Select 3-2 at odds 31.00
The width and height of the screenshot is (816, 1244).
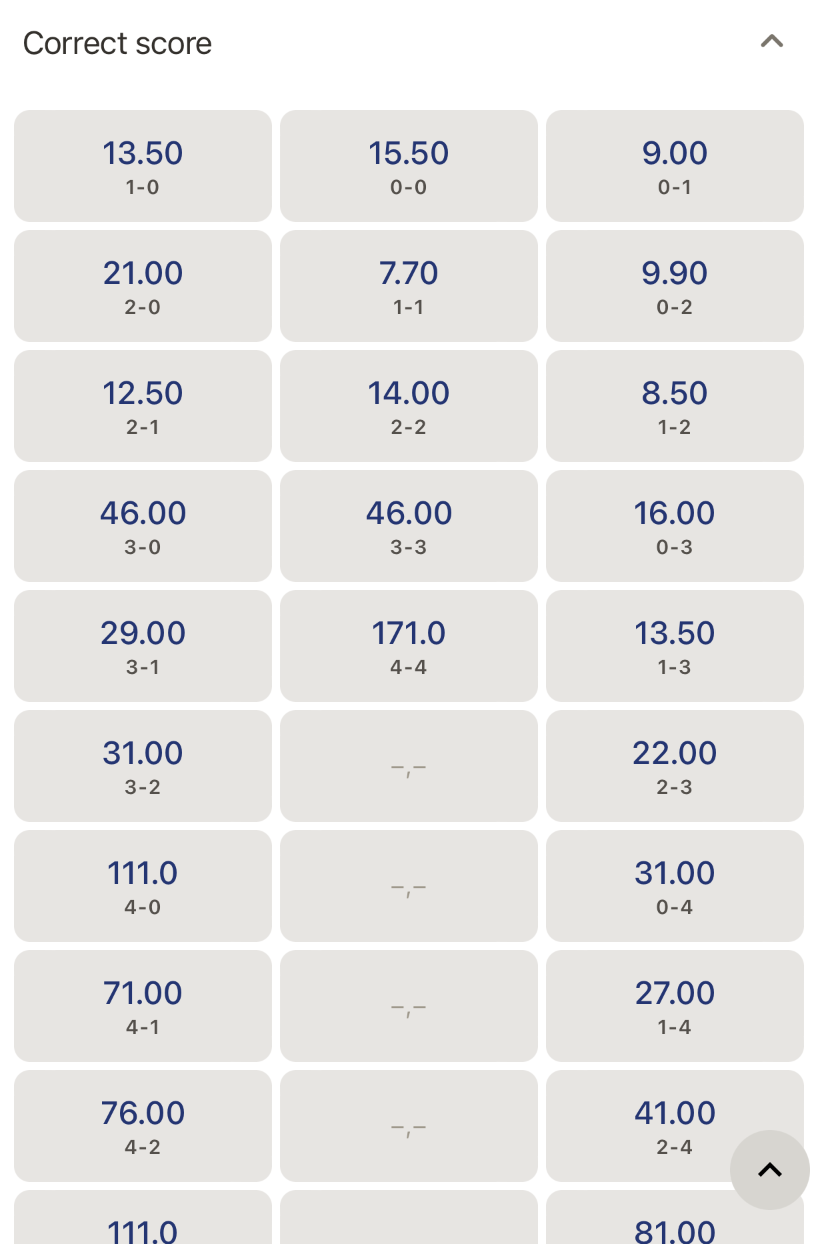click(142, 765)
